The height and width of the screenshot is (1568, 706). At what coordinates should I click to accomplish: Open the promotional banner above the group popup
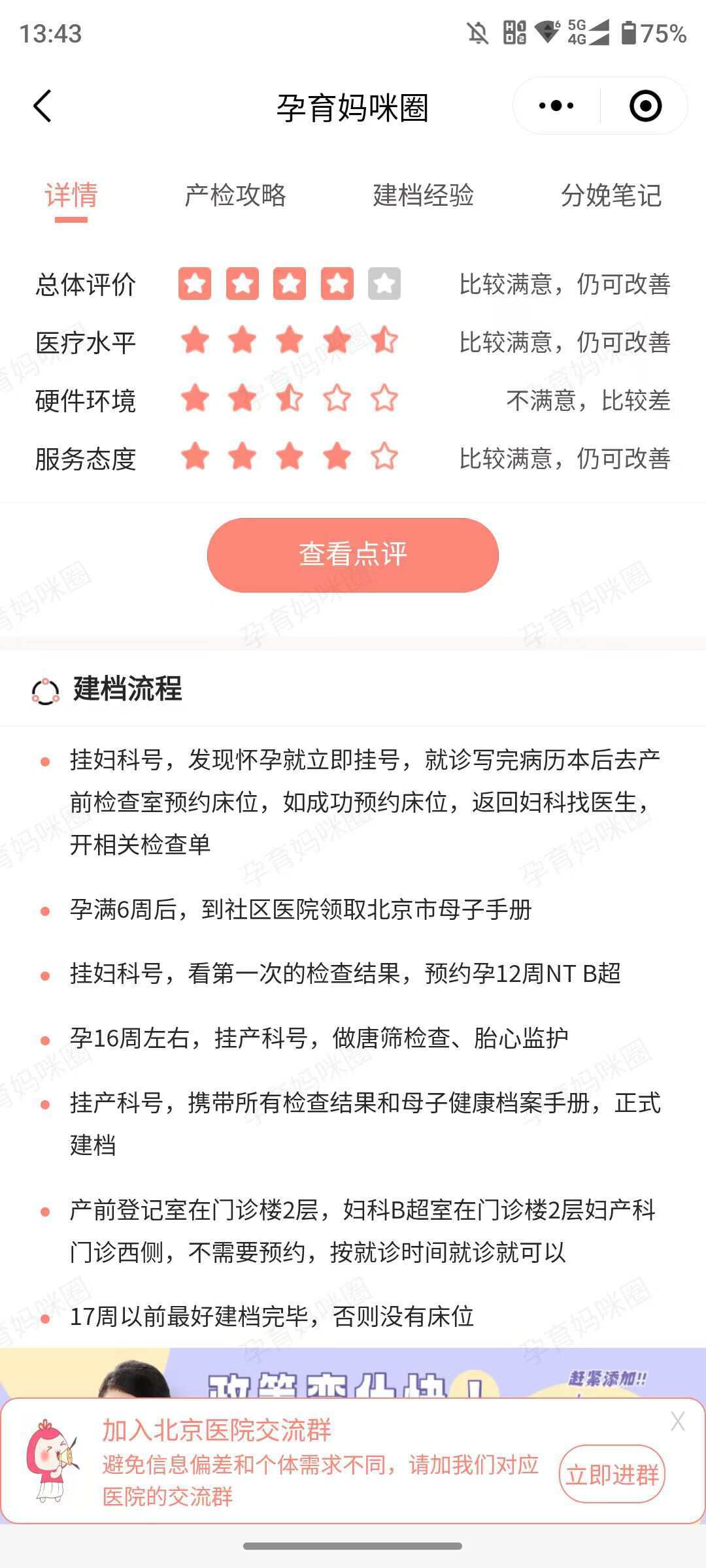pos(353,1373)
